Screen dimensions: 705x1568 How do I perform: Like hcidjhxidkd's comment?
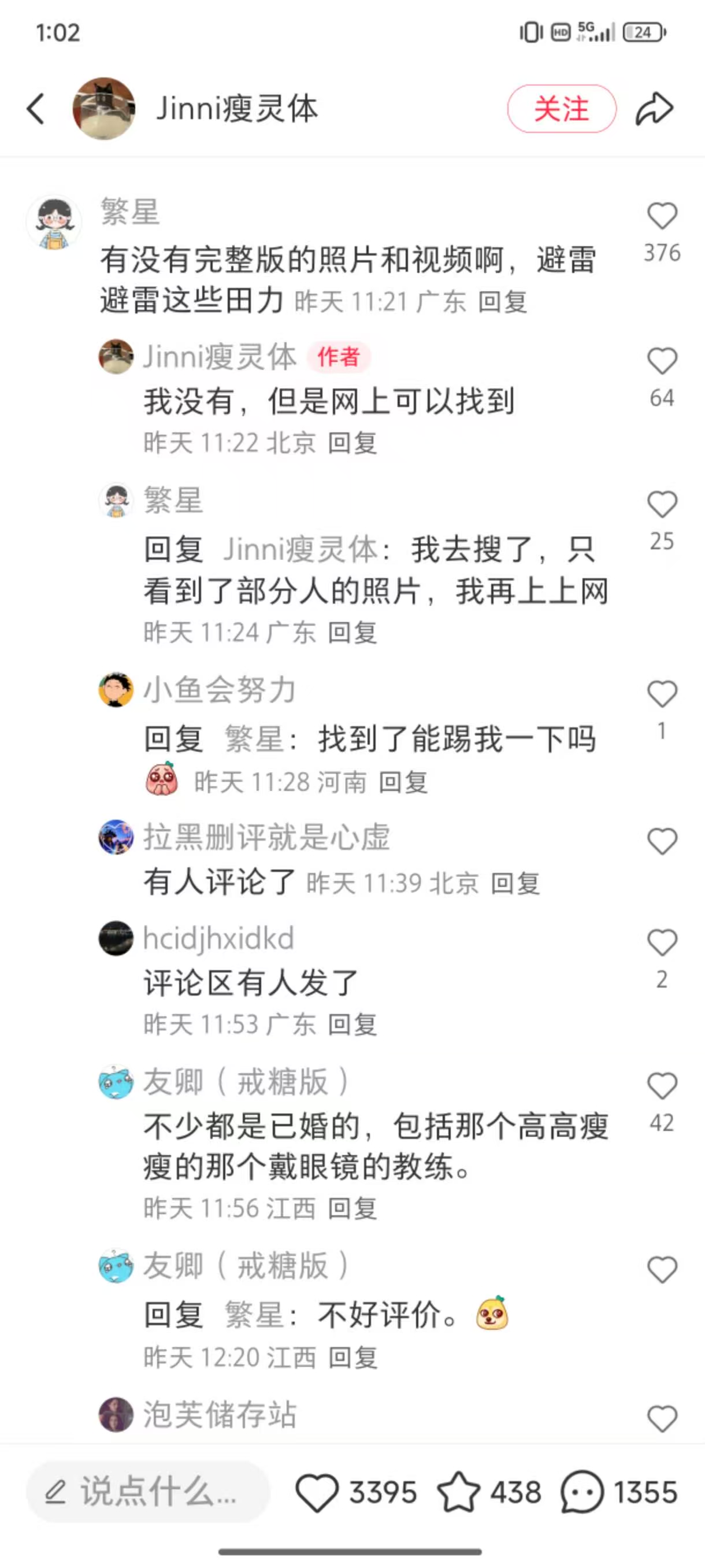coord(662,942)
